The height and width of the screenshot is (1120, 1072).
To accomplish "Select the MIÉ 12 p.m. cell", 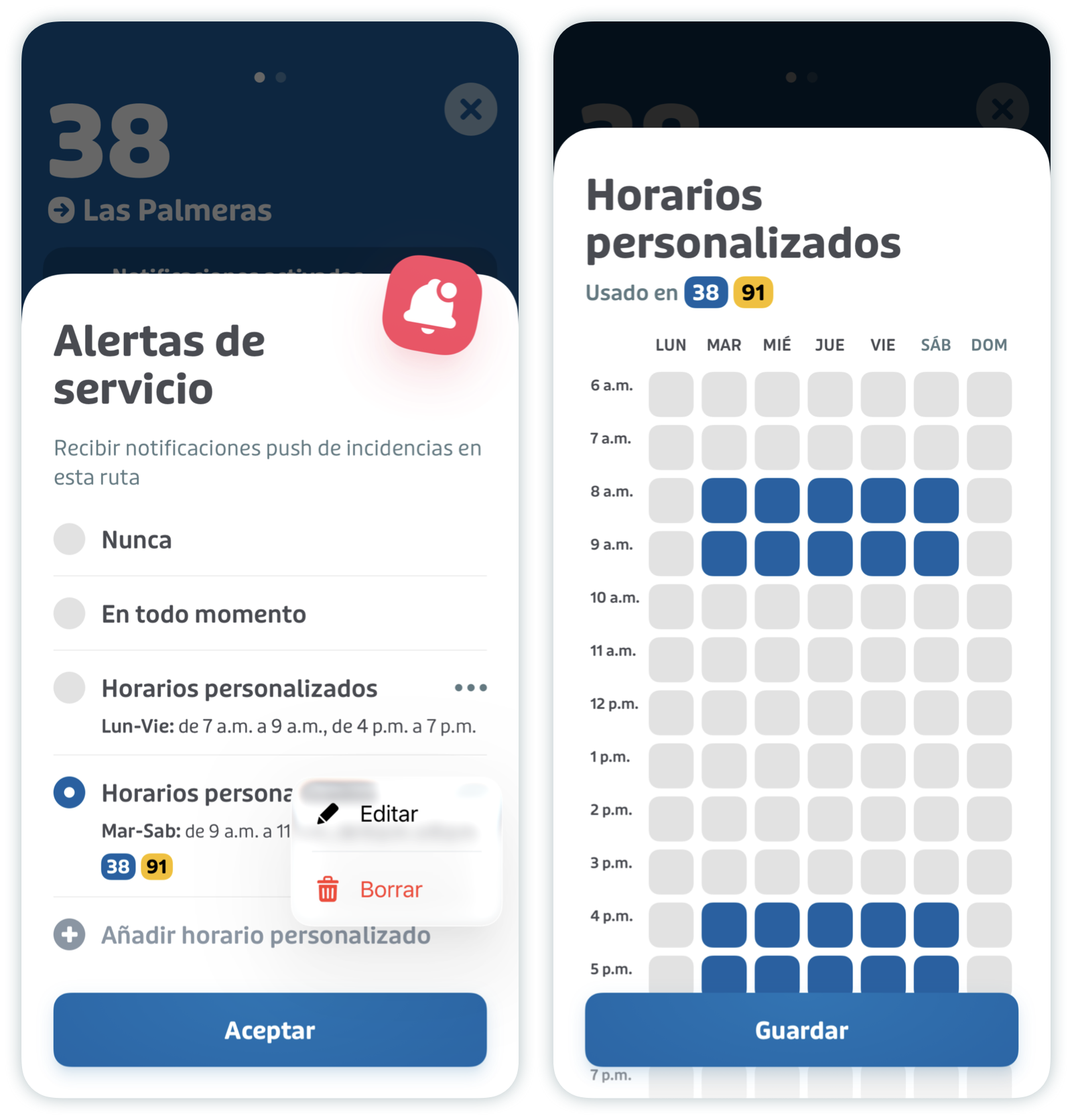I will point(777,712).
